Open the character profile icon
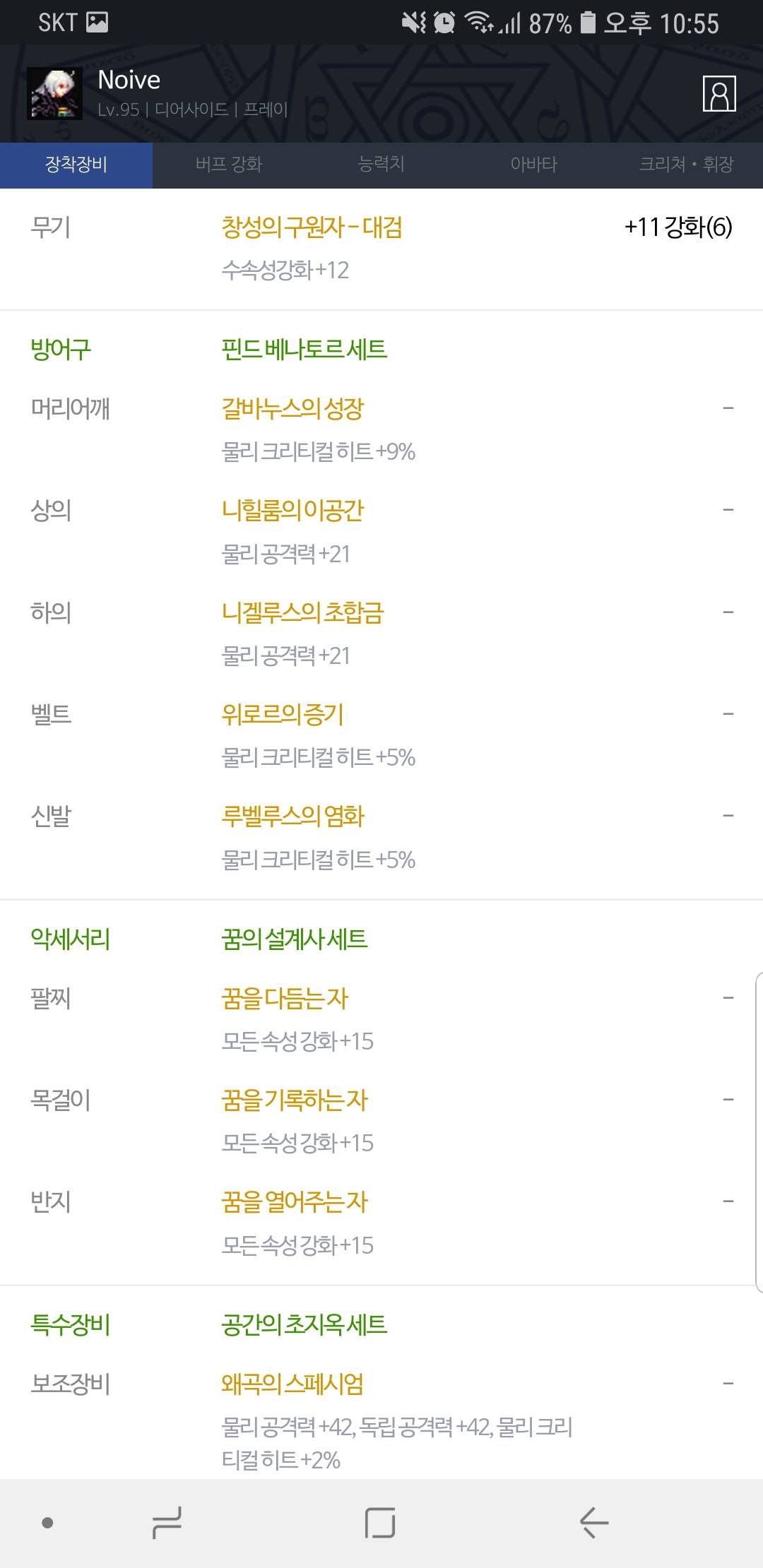 click(x=719, y=93)
